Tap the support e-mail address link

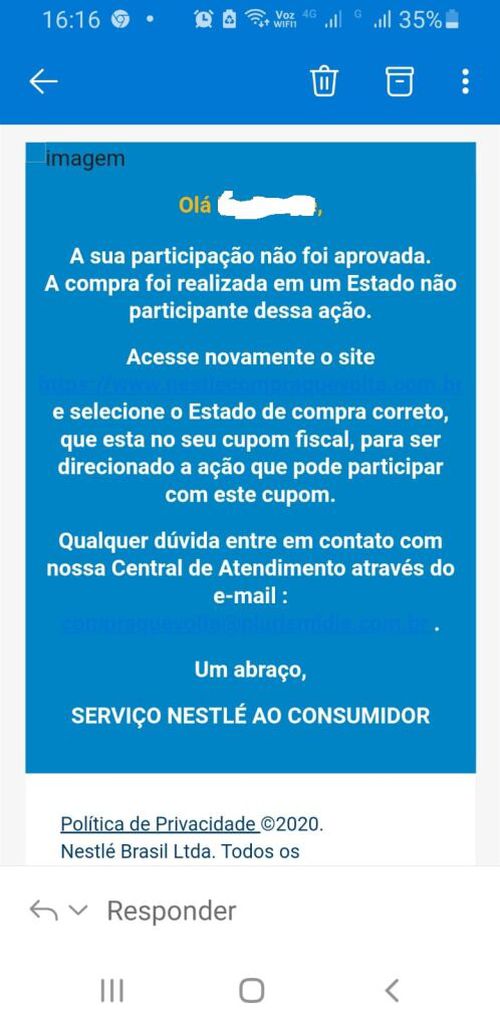[248, 625]
